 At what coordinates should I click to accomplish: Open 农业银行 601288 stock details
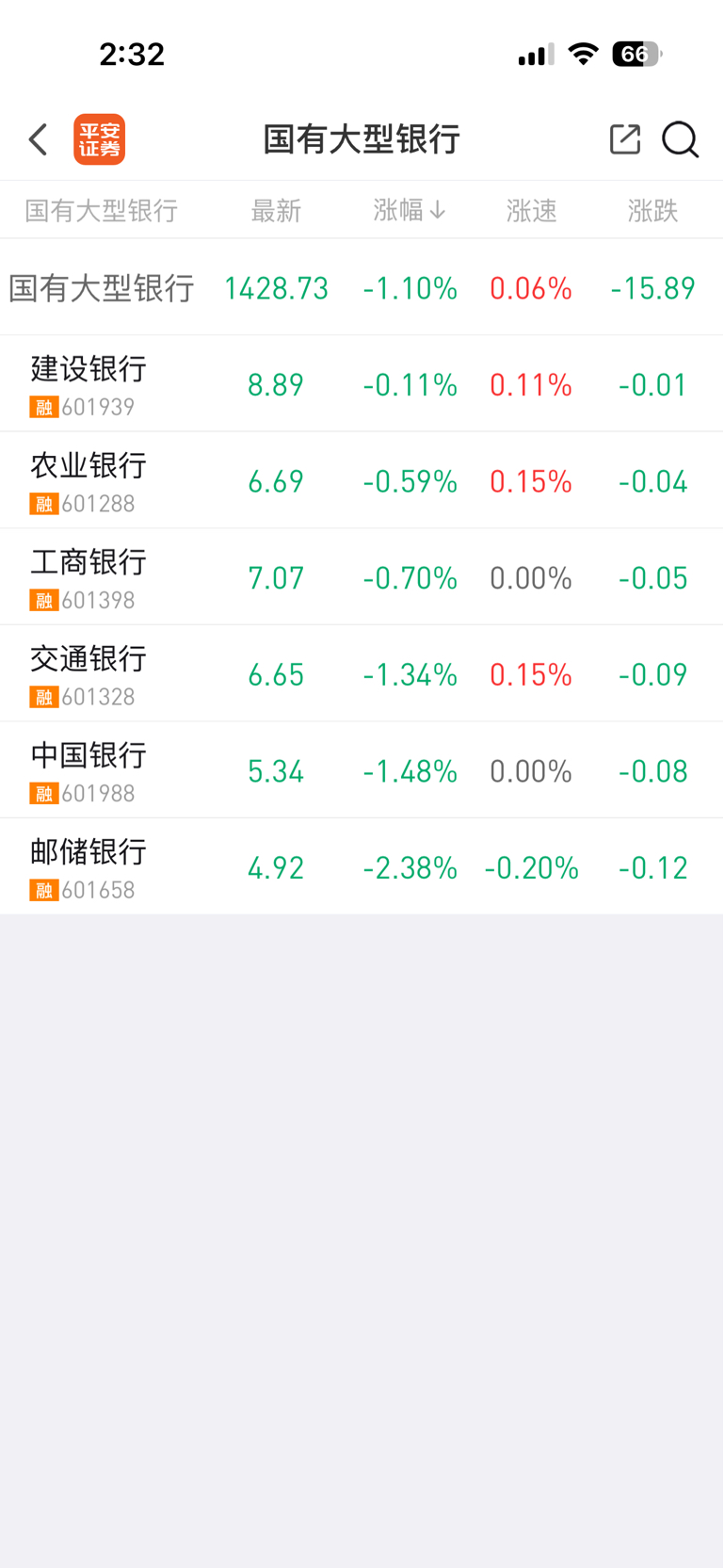362,481
